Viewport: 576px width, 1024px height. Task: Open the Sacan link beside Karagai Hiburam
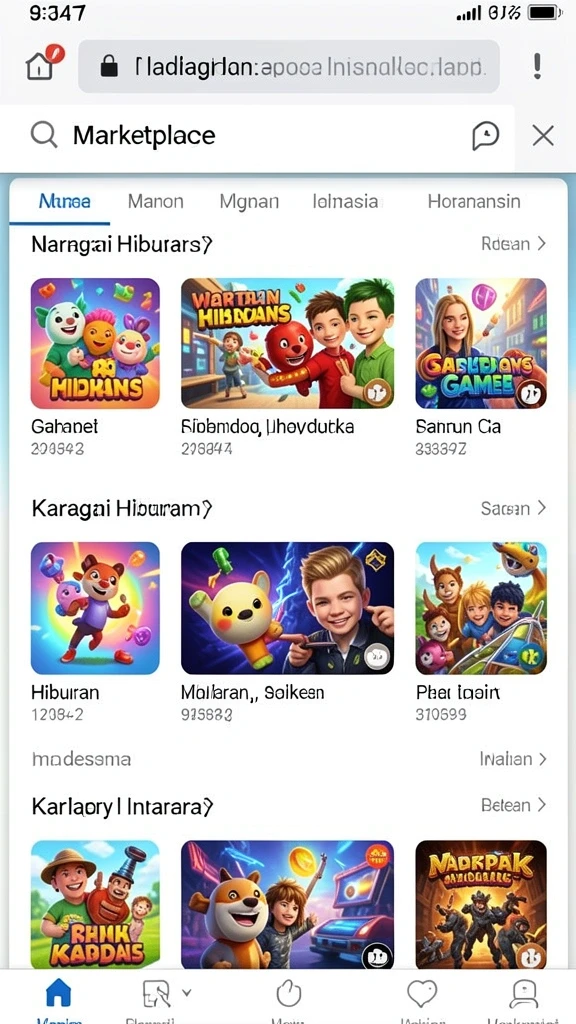click(x=513, y=508)
